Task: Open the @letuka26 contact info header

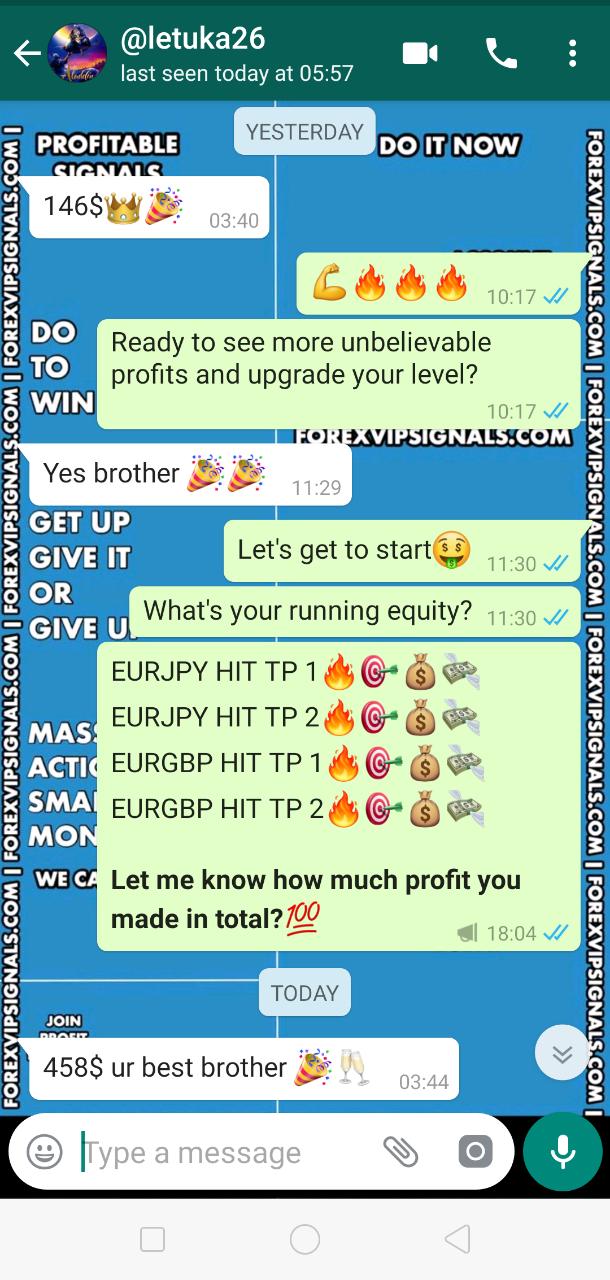Action: click(x=236, y=53)
